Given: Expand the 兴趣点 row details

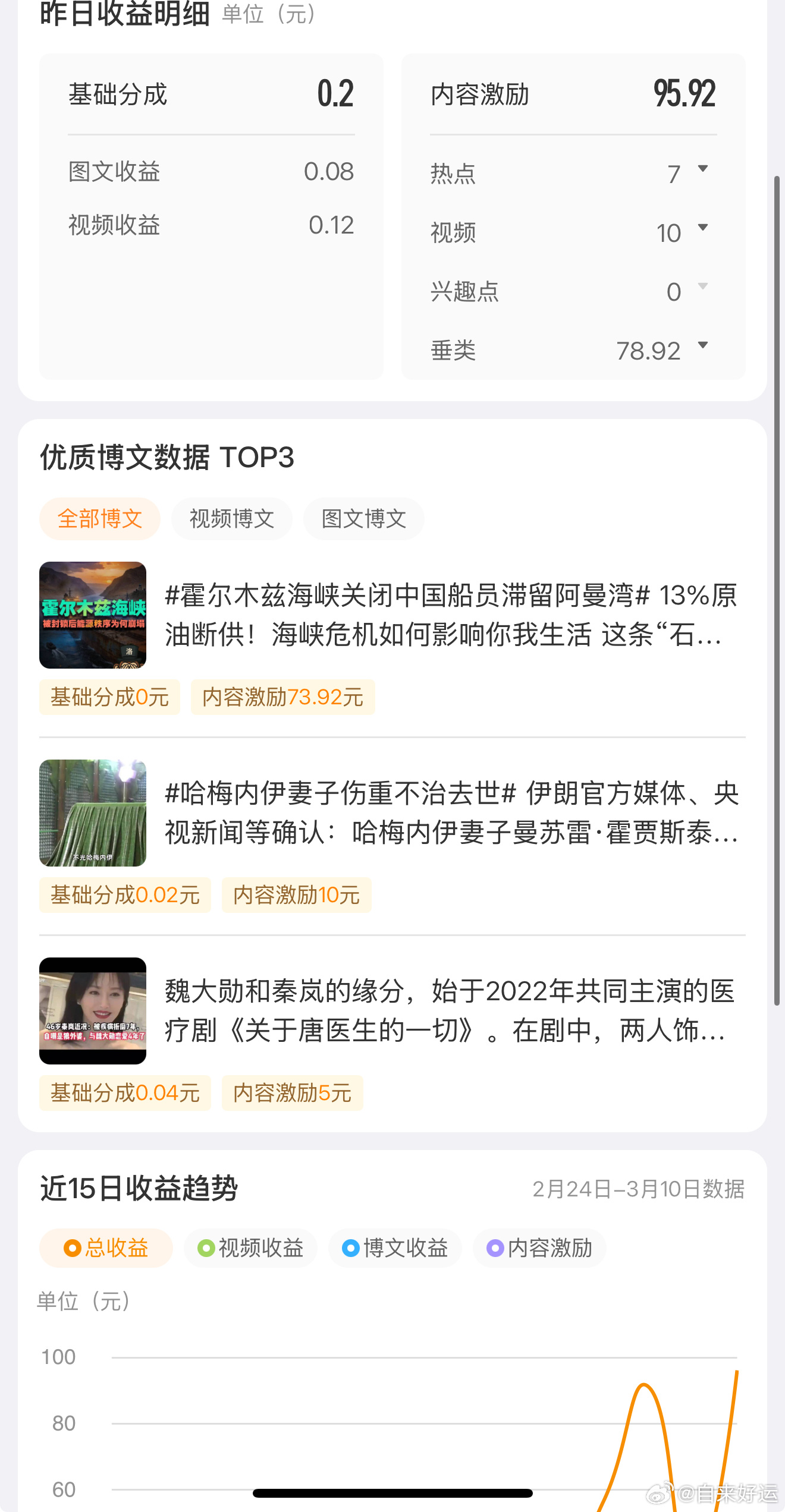Looking at the screenshot, I should coord(702,291).
